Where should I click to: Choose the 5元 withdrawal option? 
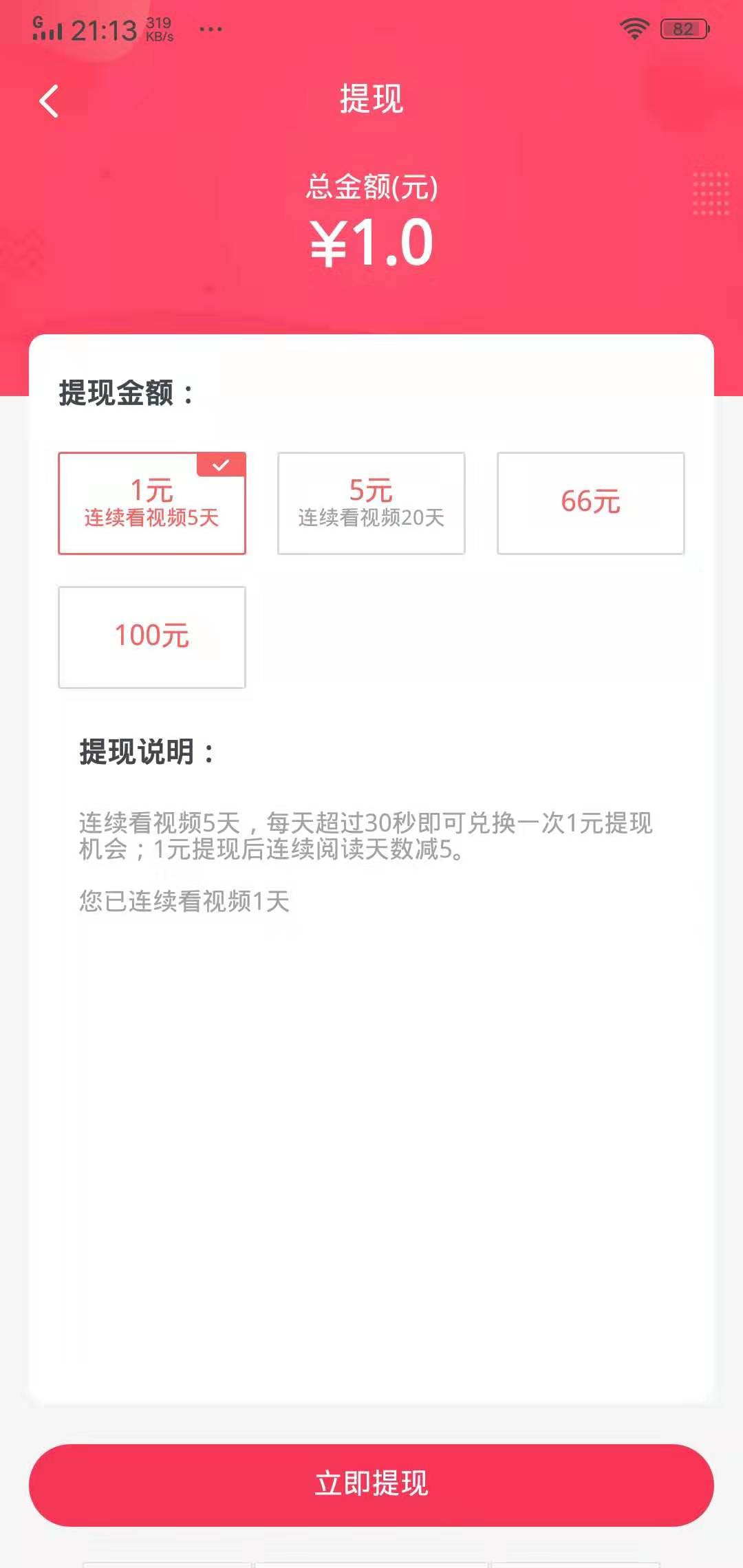[x=371, y=503]
